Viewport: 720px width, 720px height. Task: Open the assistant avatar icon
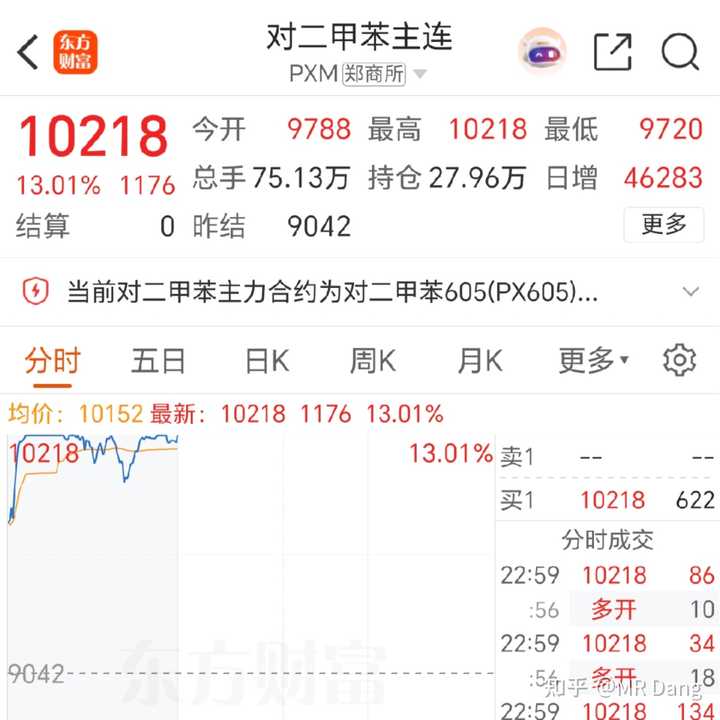[542, 52]
